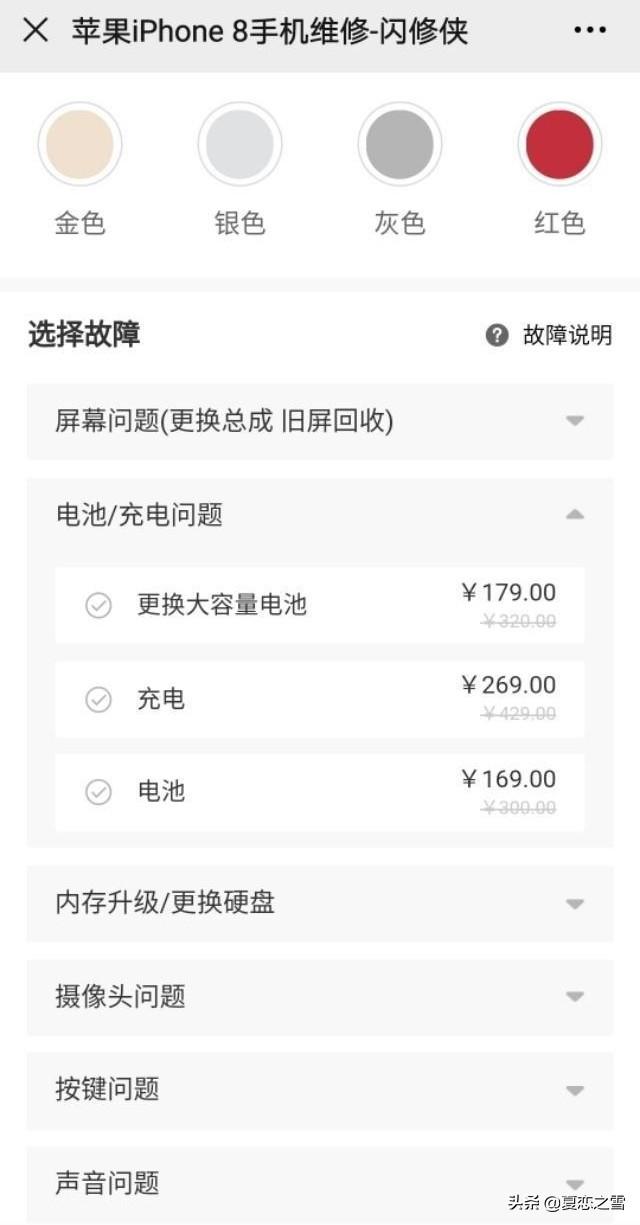640x1225 pixels.
Task: Expand the 声音问题 section
Action: pos(320,1184)
